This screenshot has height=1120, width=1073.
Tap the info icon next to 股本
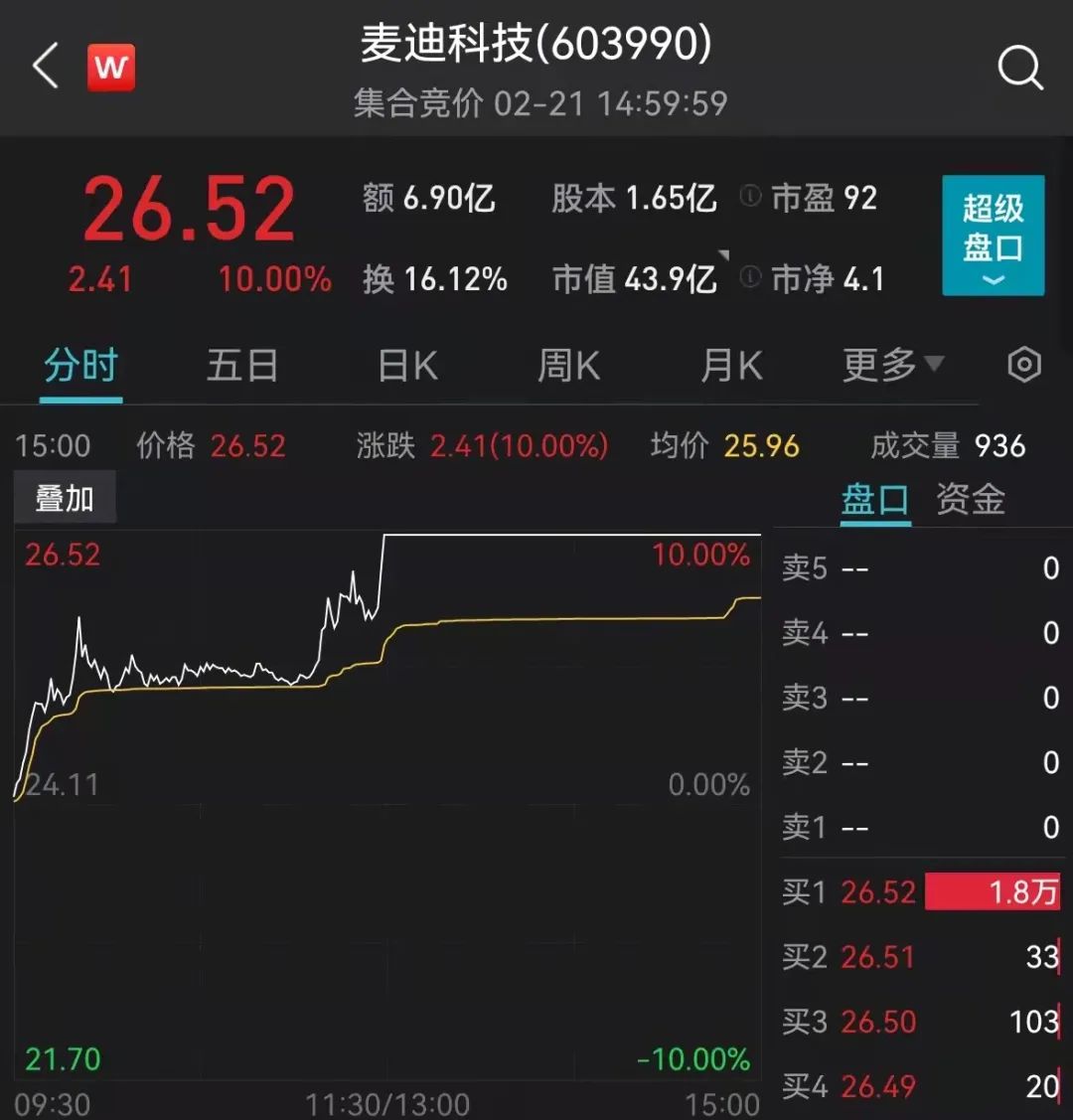click(x=750, y=197)
